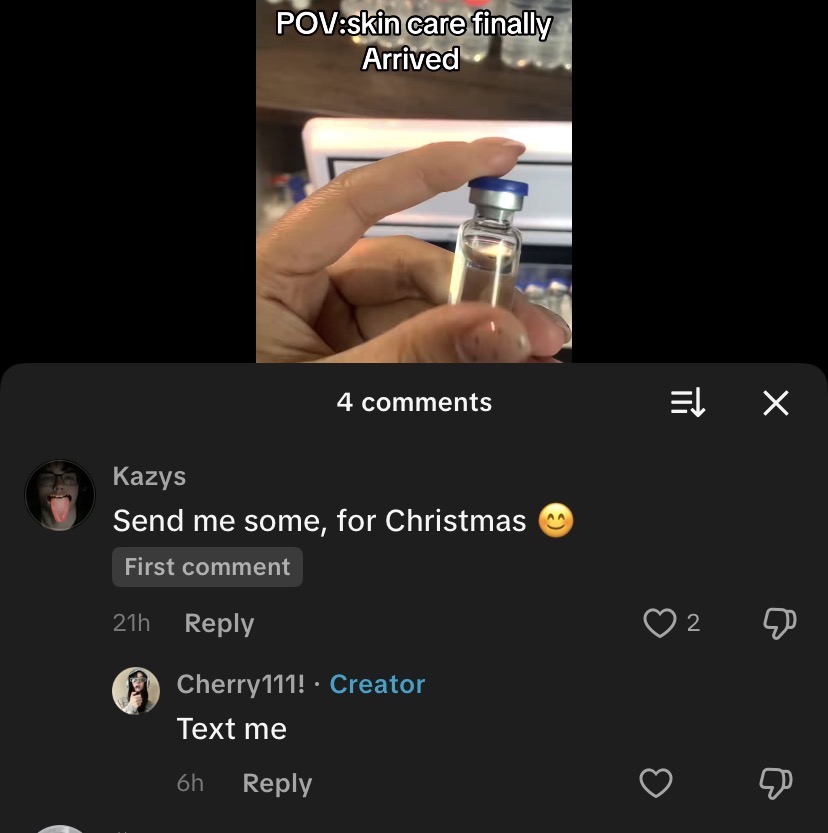The height and width of the screenshot is (833, 828).
Task: Open Cherry111!'s profile avatar
Action: pos(136,691)
